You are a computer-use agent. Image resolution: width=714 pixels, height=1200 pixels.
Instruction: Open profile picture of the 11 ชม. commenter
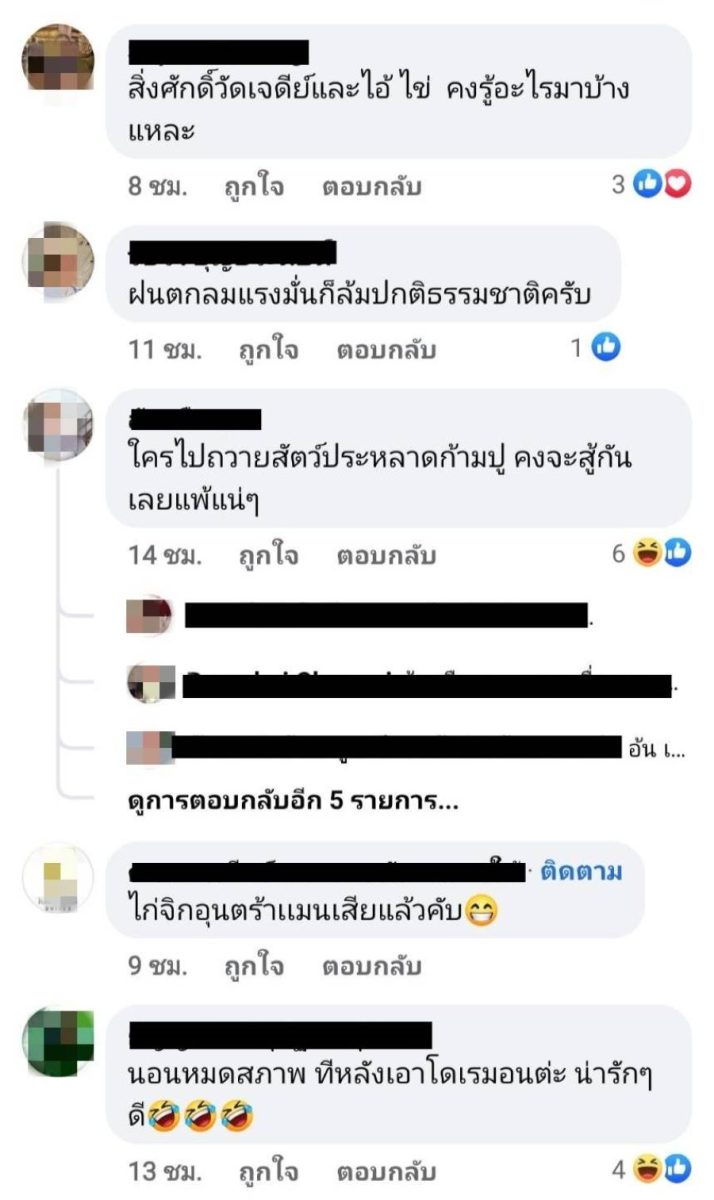click(x=58, y=256)
